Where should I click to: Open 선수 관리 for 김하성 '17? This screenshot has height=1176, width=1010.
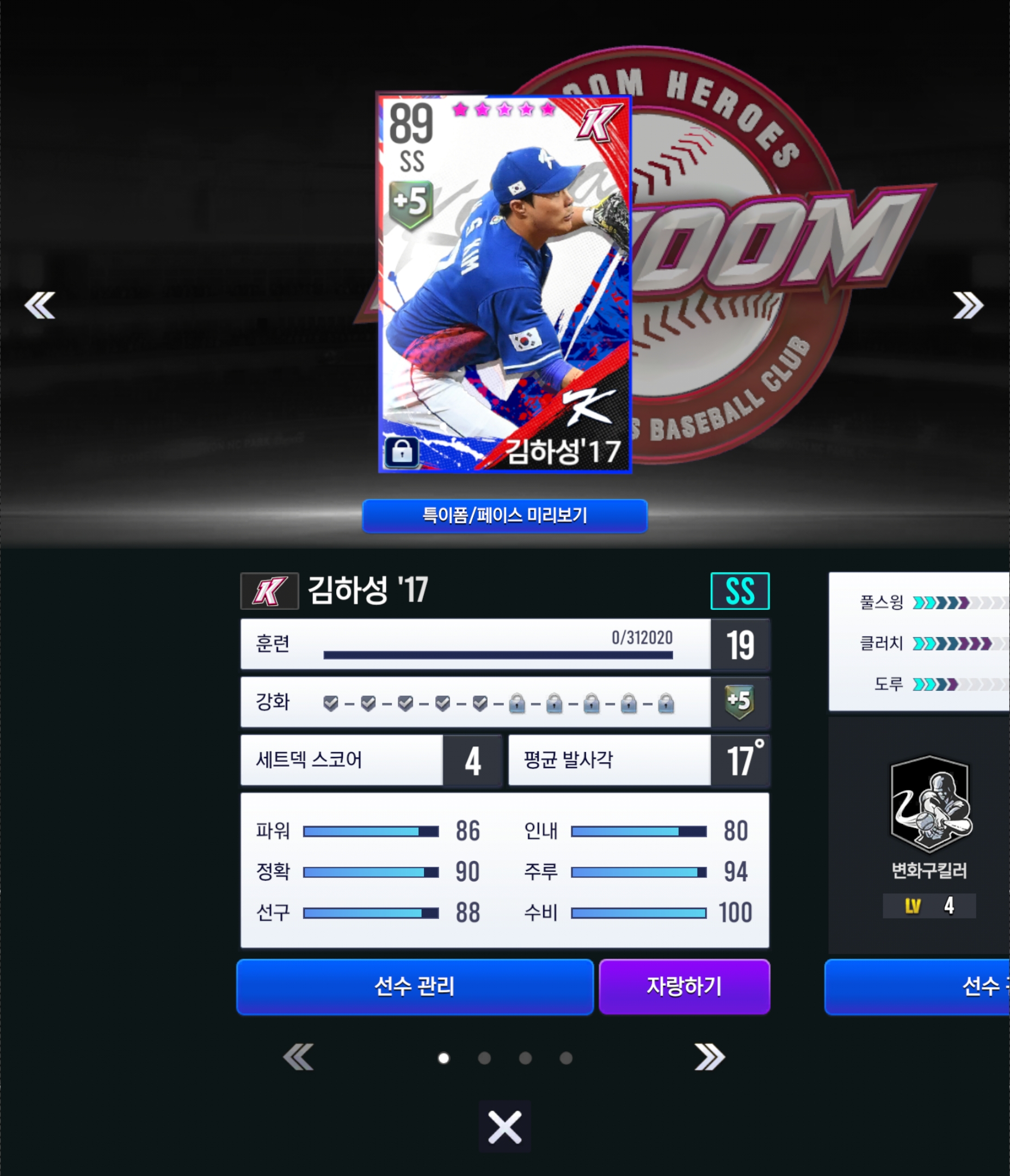(x=415, y=987)
